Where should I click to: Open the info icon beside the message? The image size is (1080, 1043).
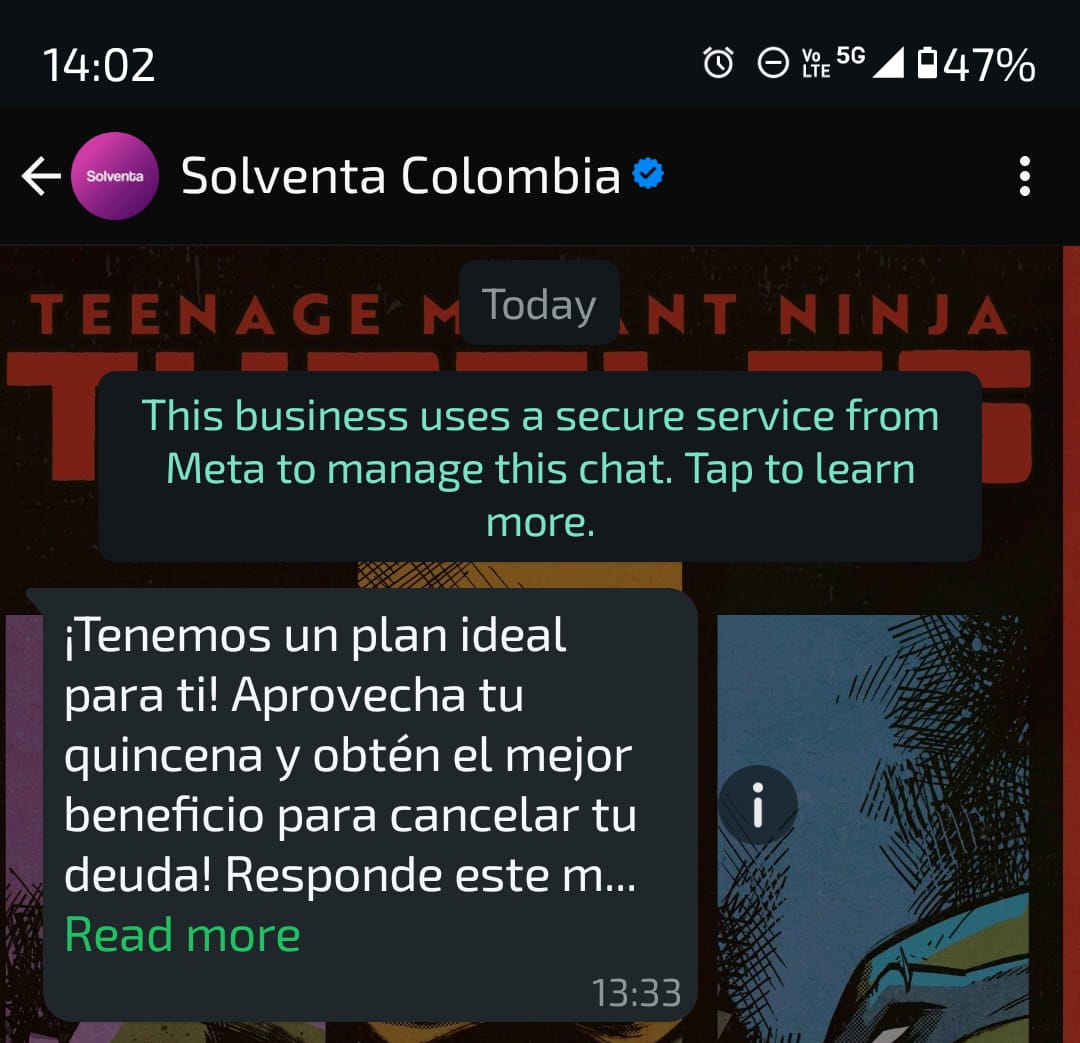click(x=758, y=804)
